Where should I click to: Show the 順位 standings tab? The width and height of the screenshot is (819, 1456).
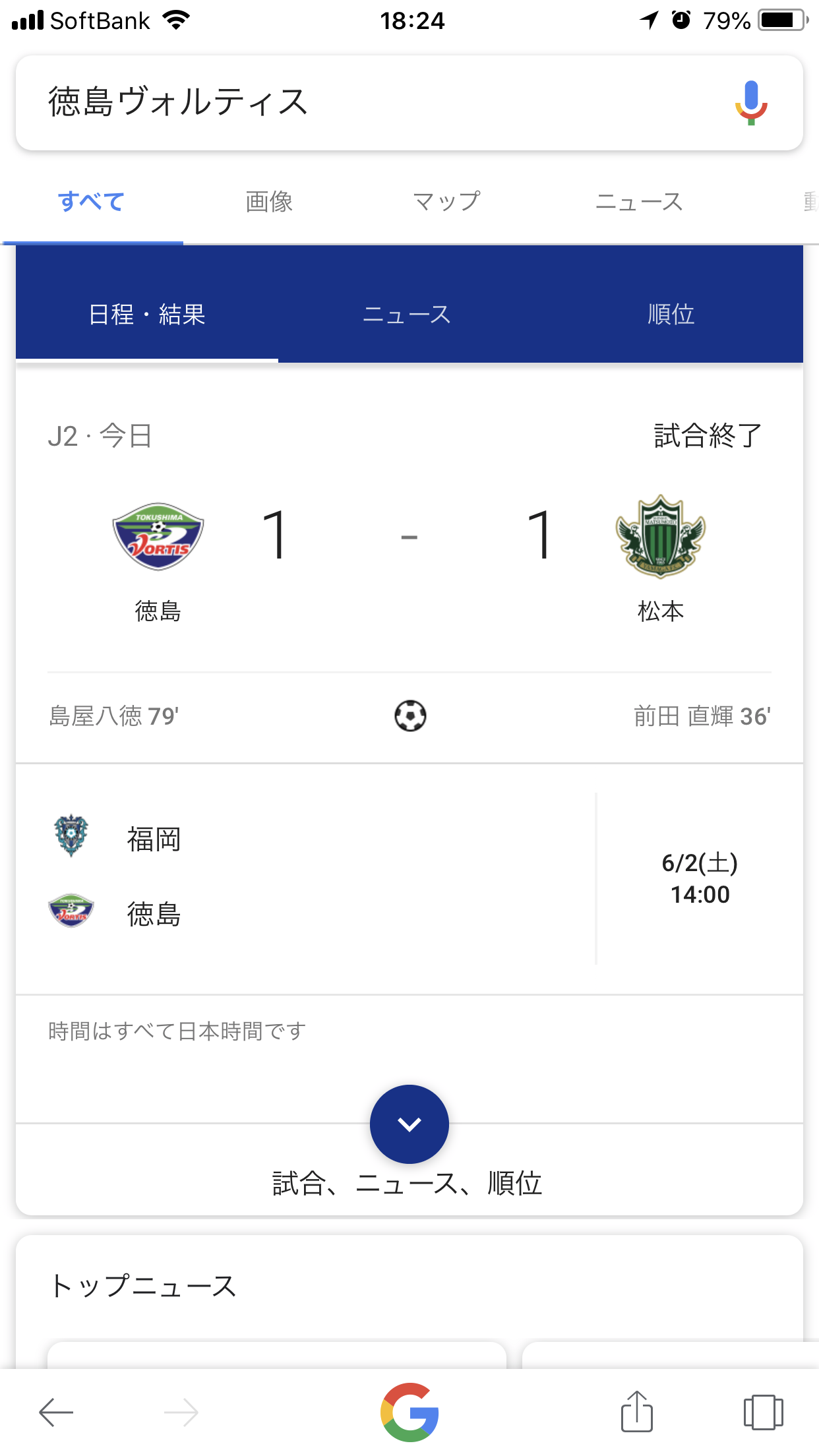[x=671, y=315]
